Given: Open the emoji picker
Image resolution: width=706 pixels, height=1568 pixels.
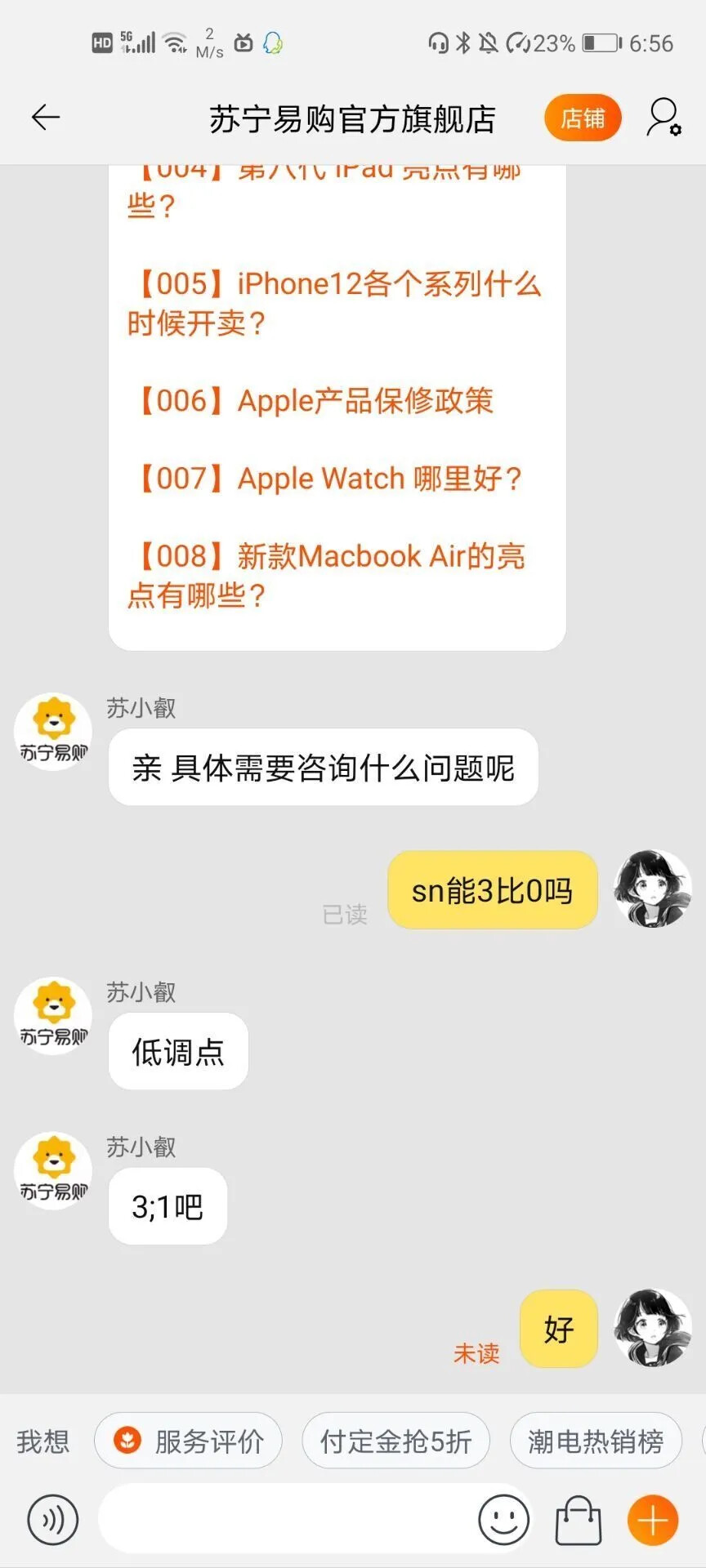Looking at the screenshot, I should 503,1520.
